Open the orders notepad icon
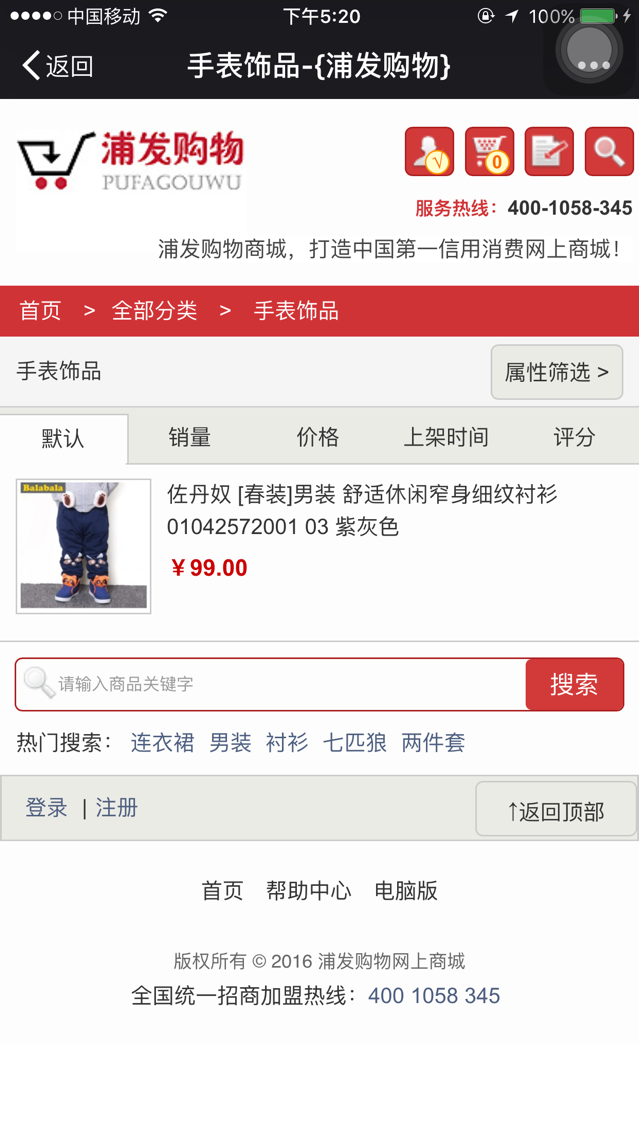Viewport: 639px width, 1136px height. (549, 152)
